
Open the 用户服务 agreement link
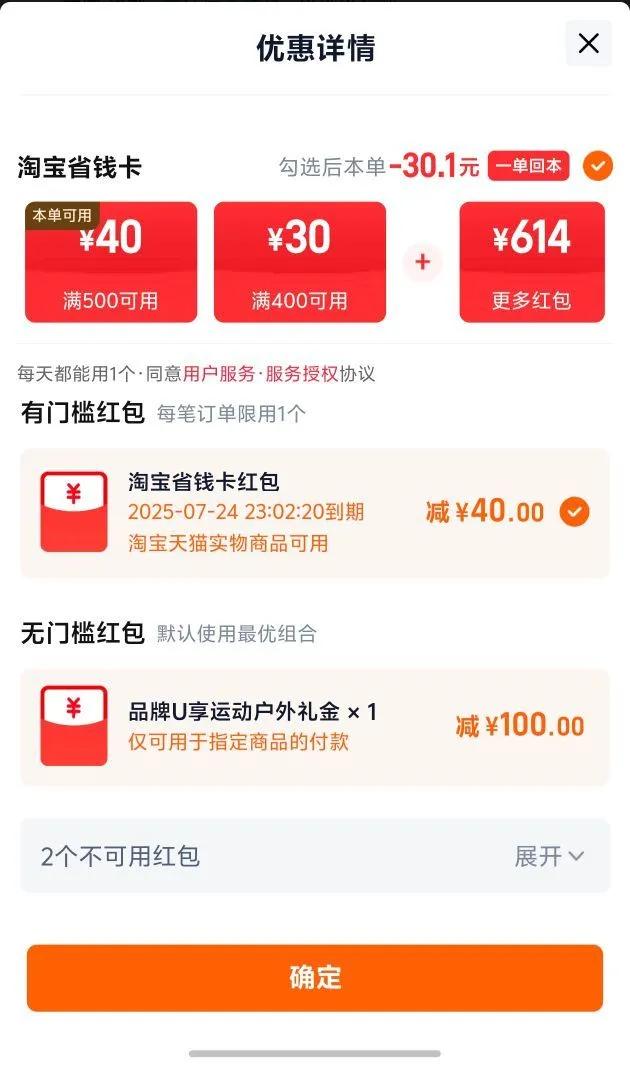point(219,374)
